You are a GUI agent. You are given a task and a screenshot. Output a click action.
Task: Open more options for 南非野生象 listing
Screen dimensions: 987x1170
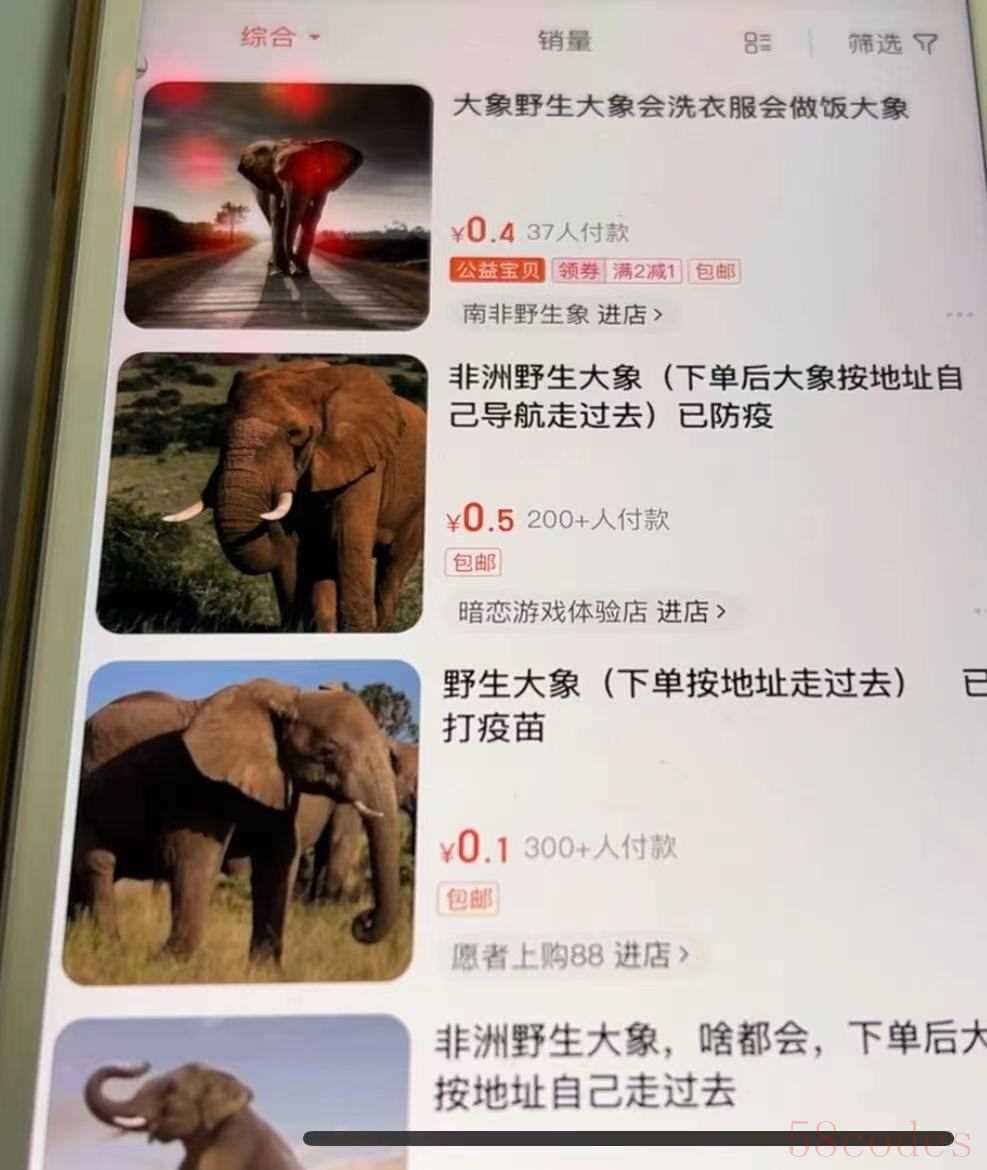(958, 315)
